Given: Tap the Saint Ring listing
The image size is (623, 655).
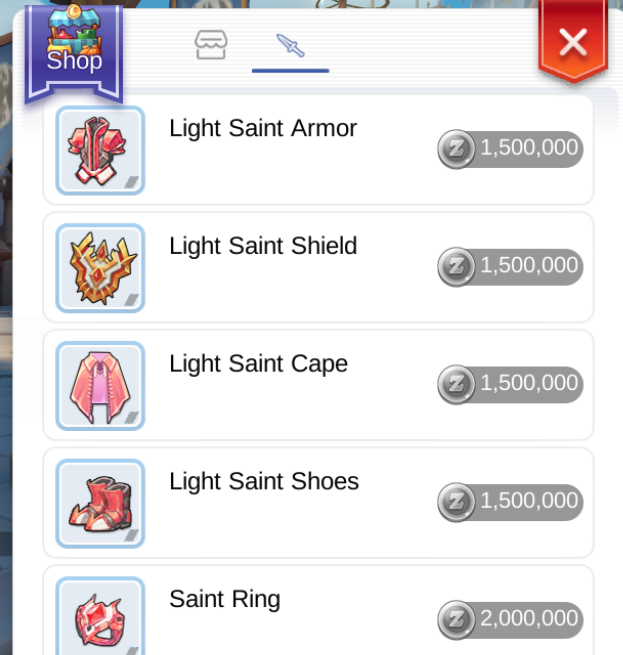Looking at the screenshot, I should pos(318,612).
